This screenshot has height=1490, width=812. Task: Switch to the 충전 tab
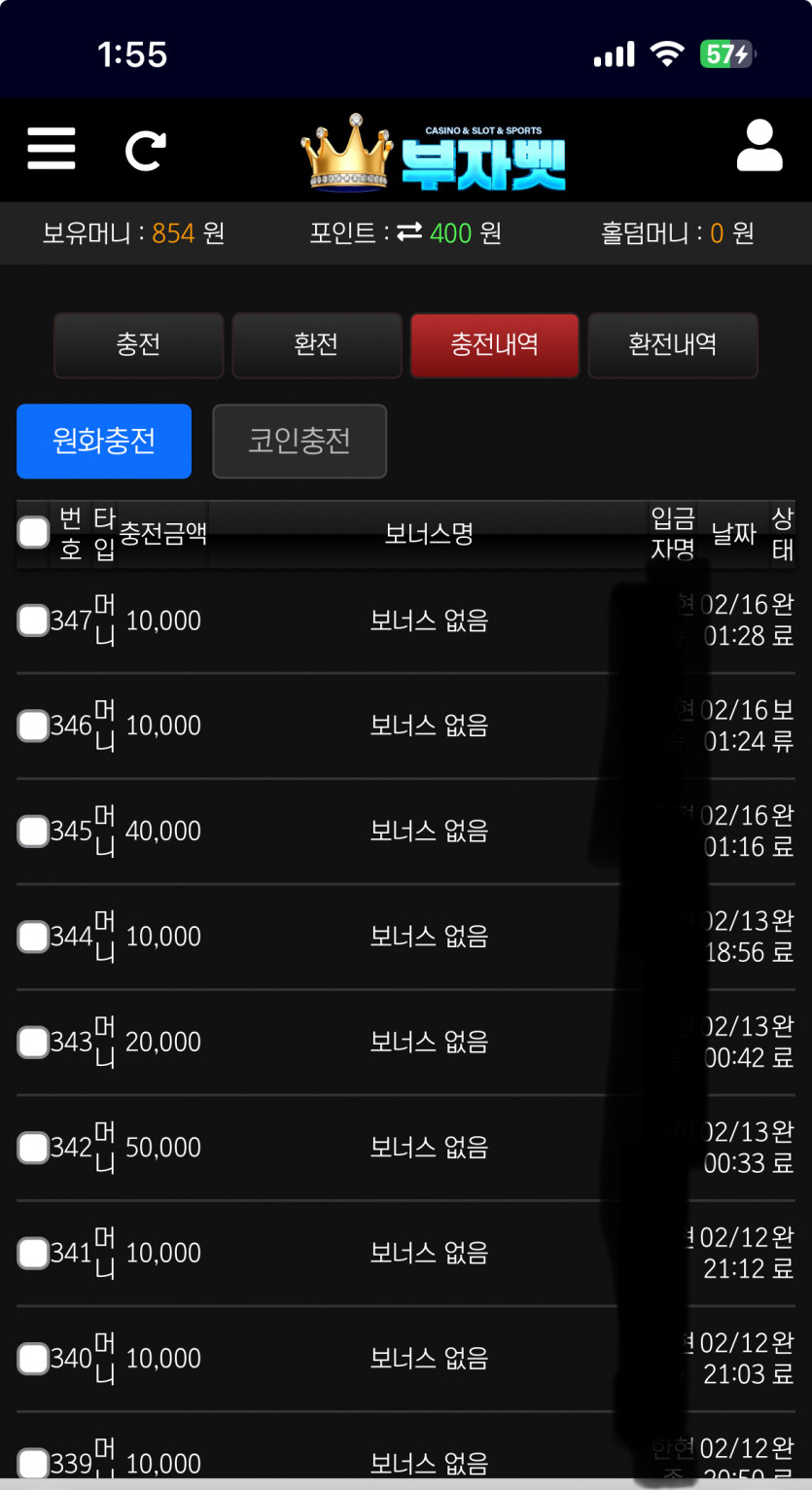139,344
